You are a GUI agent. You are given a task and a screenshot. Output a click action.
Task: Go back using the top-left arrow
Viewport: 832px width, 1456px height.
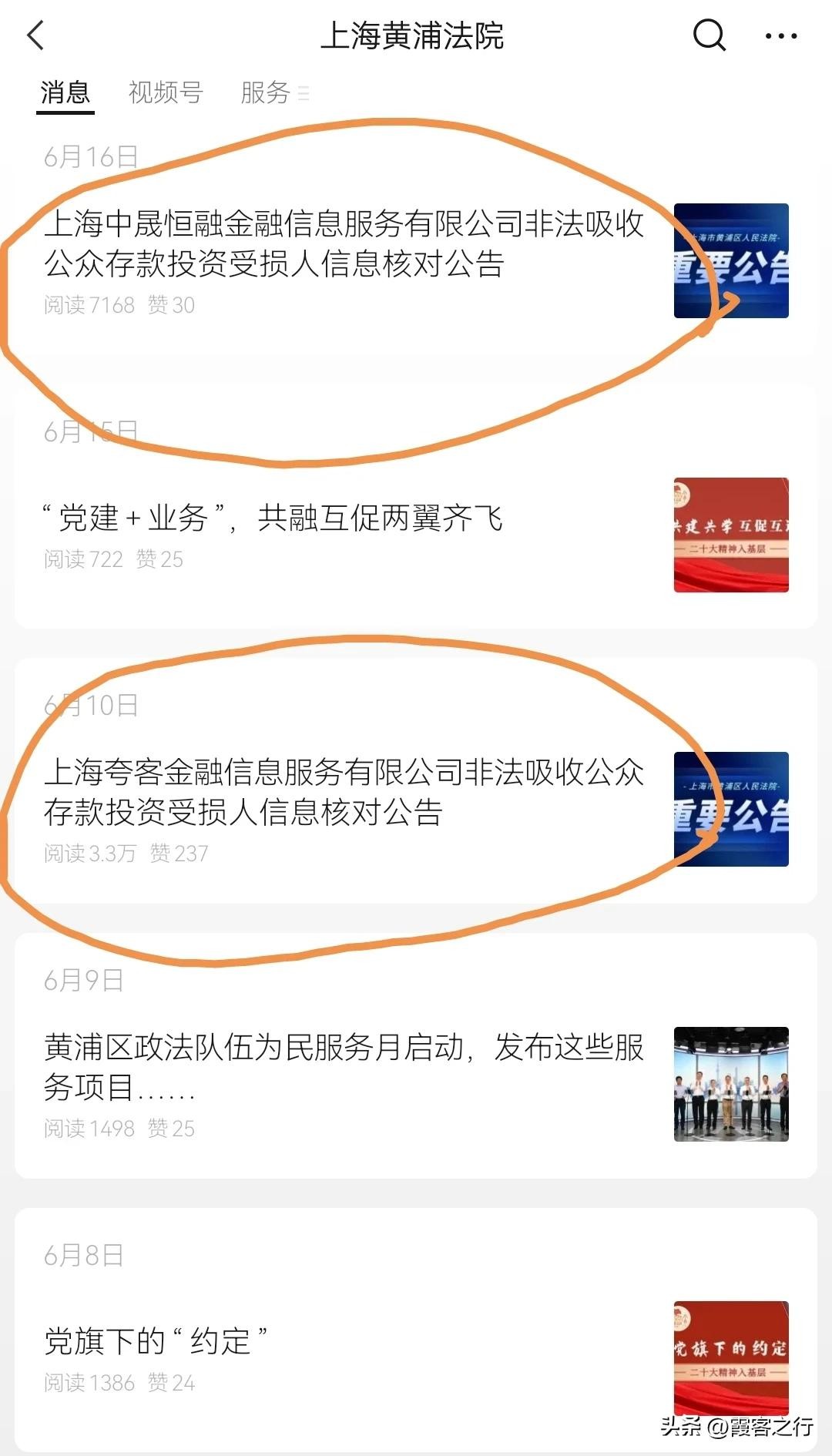tap(35, 35)
